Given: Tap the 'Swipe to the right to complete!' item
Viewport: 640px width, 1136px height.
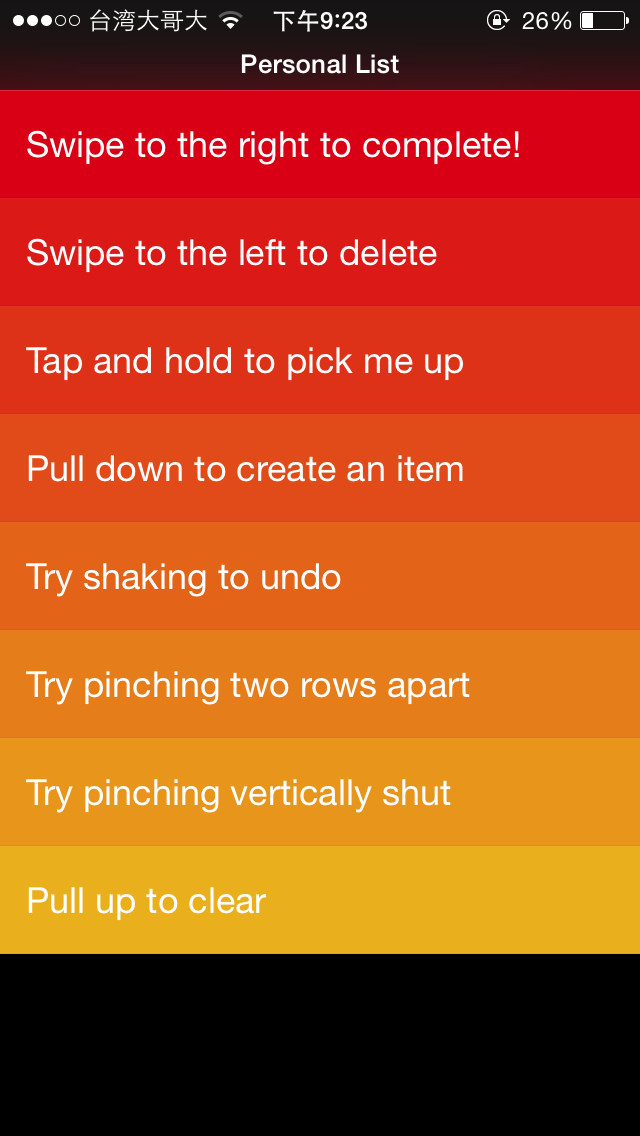Looking at the screenshot, I should pos(320,144).
